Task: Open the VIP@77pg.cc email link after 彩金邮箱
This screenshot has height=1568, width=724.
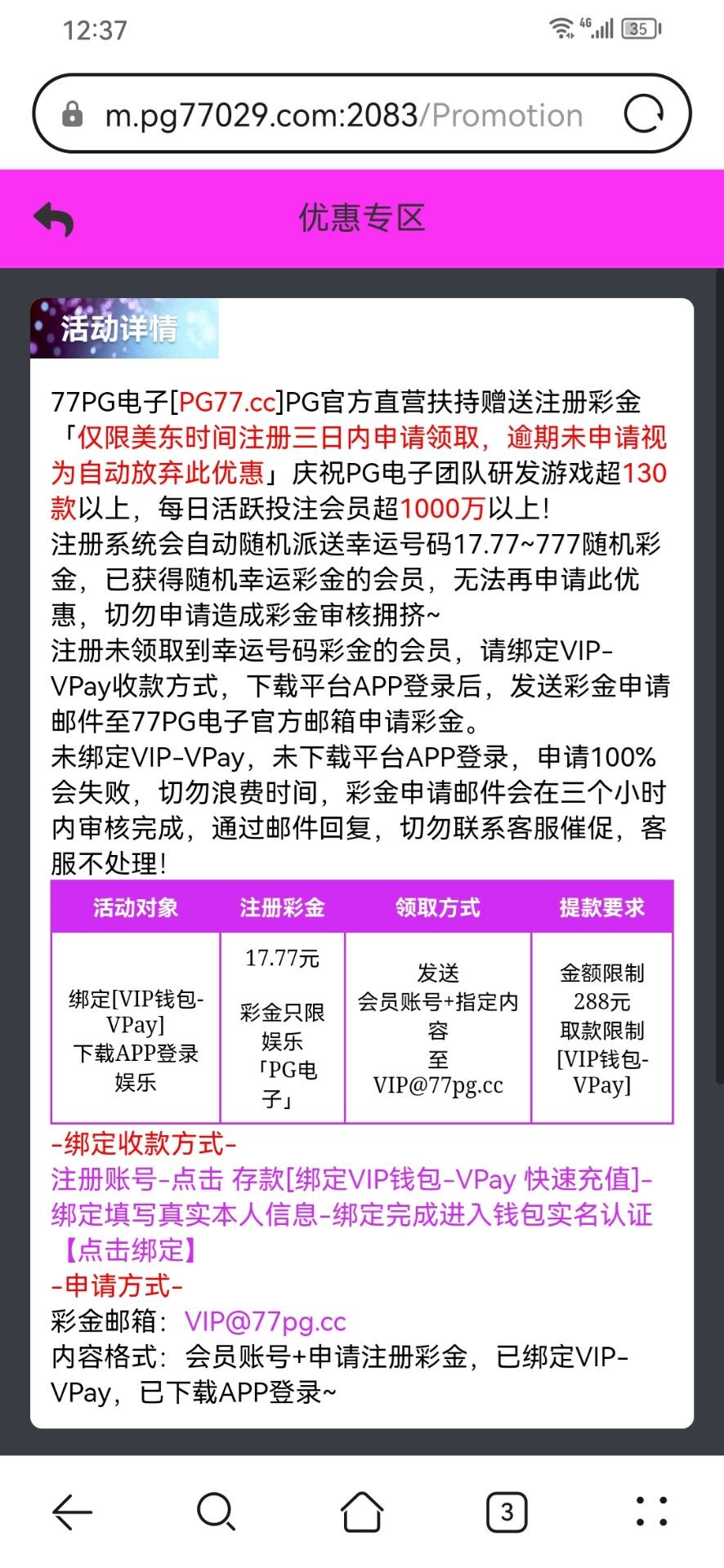Action: 266,1321
